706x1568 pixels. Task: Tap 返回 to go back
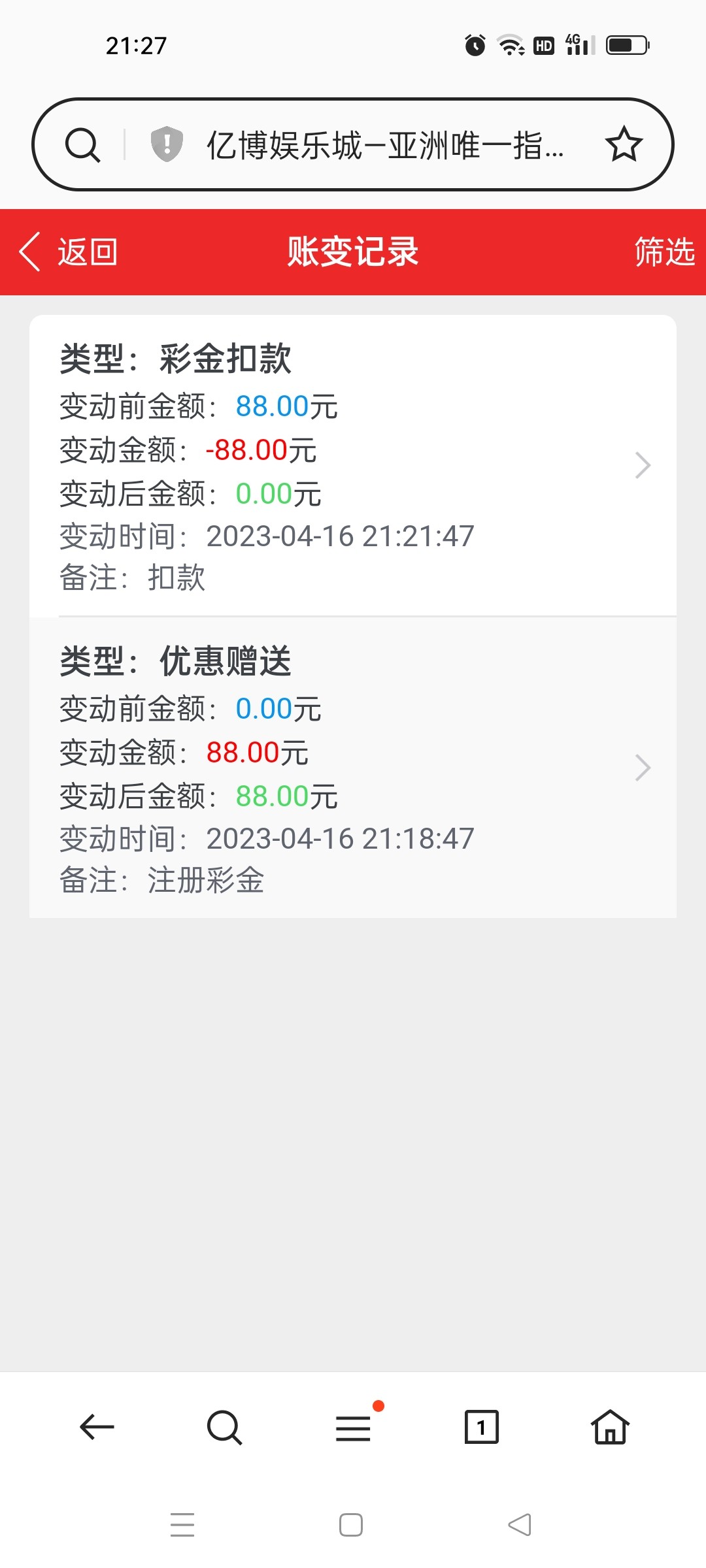pyautogui.click(x=69, y=252)
